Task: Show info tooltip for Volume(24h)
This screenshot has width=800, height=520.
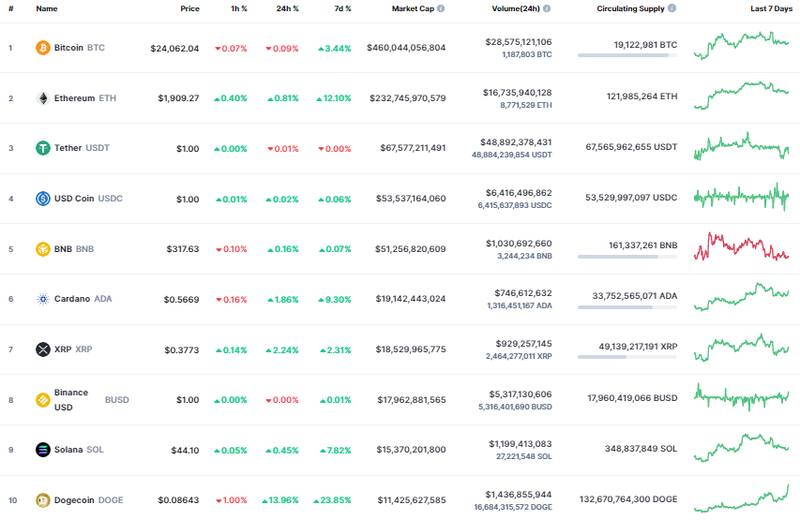Action: coord(547,8)
